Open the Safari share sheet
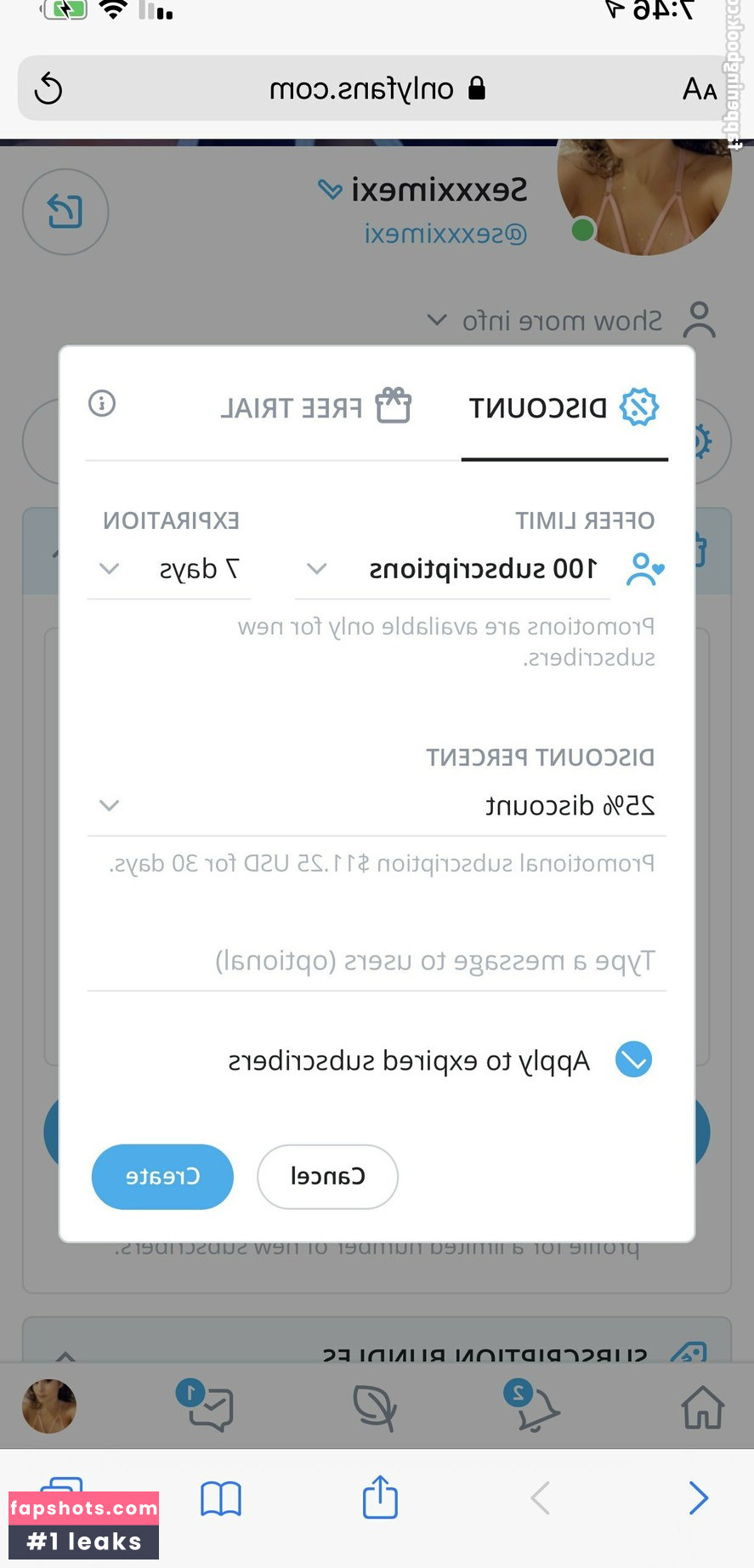The height and width of the screenshot is (1568, 754). pyautogui.click(x=380, y=1497)
